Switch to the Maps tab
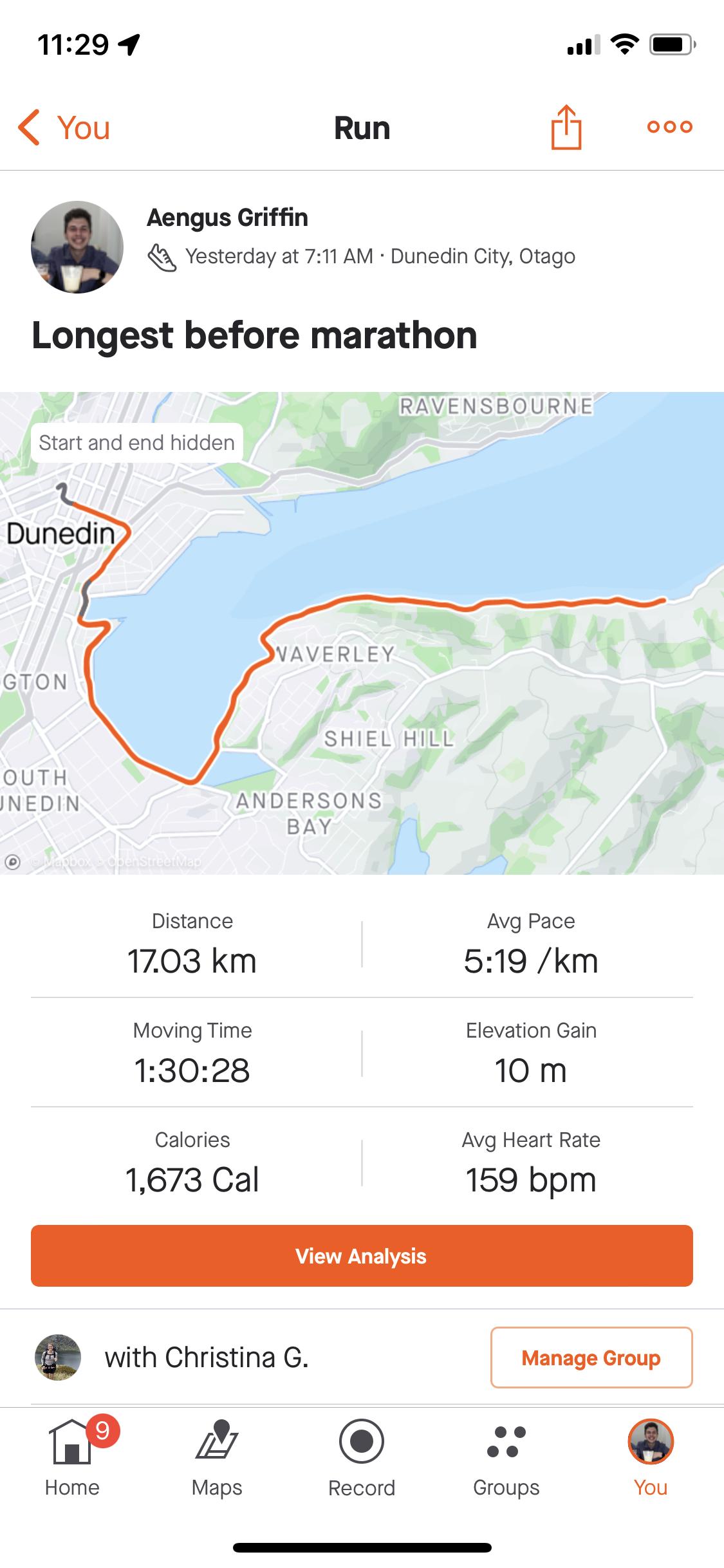This screenshot has width=724, height=1568. tap(217, 1459)
